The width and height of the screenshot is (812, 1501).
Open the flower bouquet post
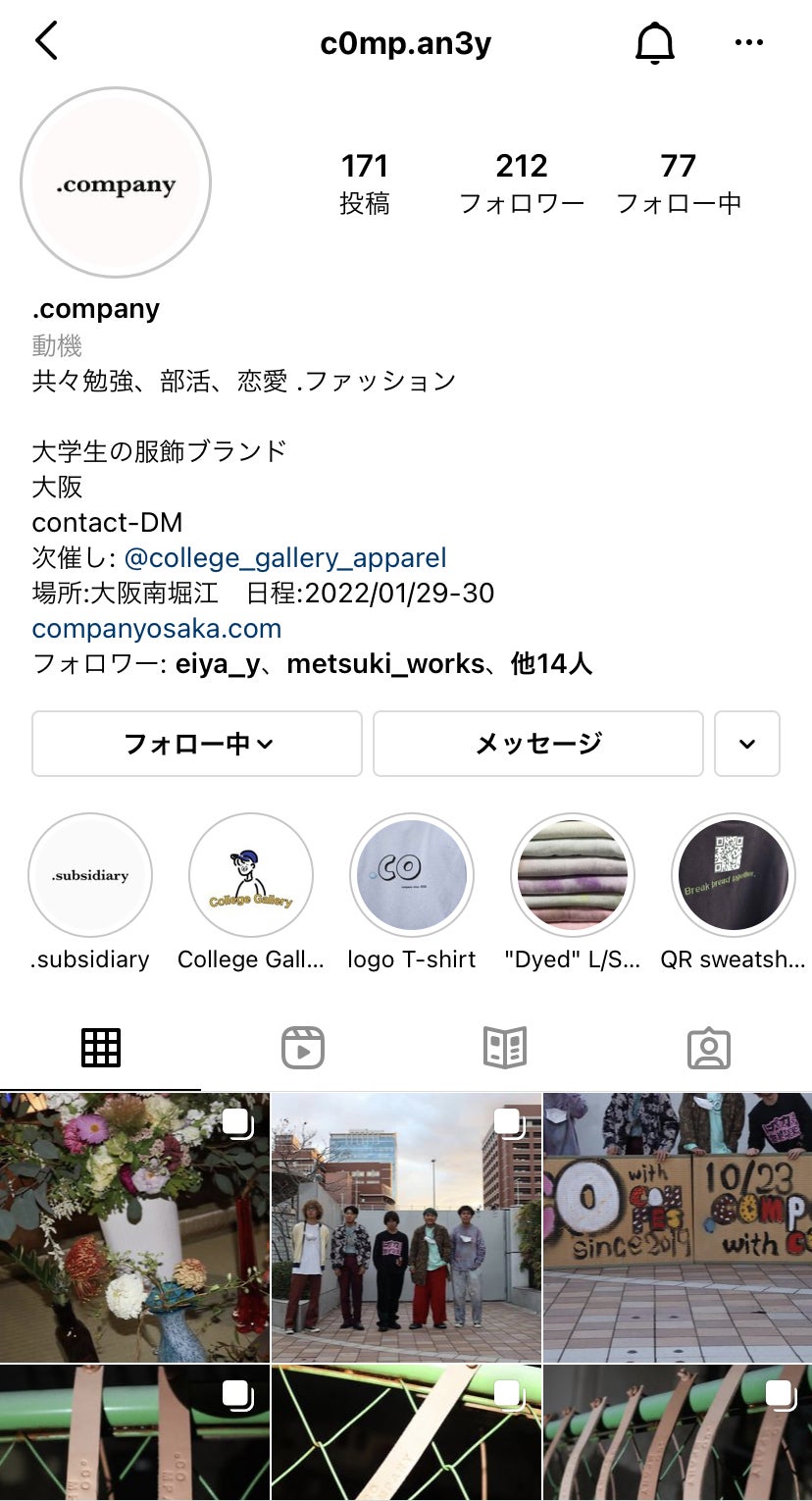134,1227
